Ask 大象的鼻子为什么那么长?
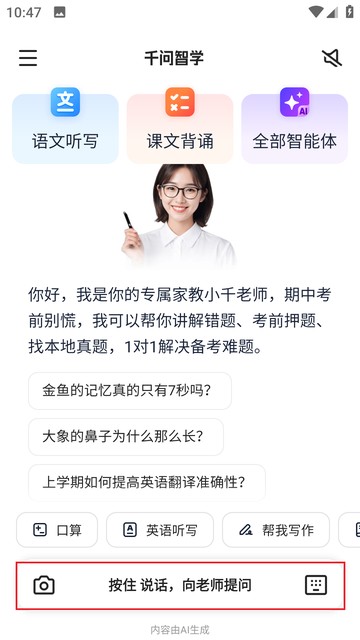Viewport: 360px width, 640px height. click(126, 437)
